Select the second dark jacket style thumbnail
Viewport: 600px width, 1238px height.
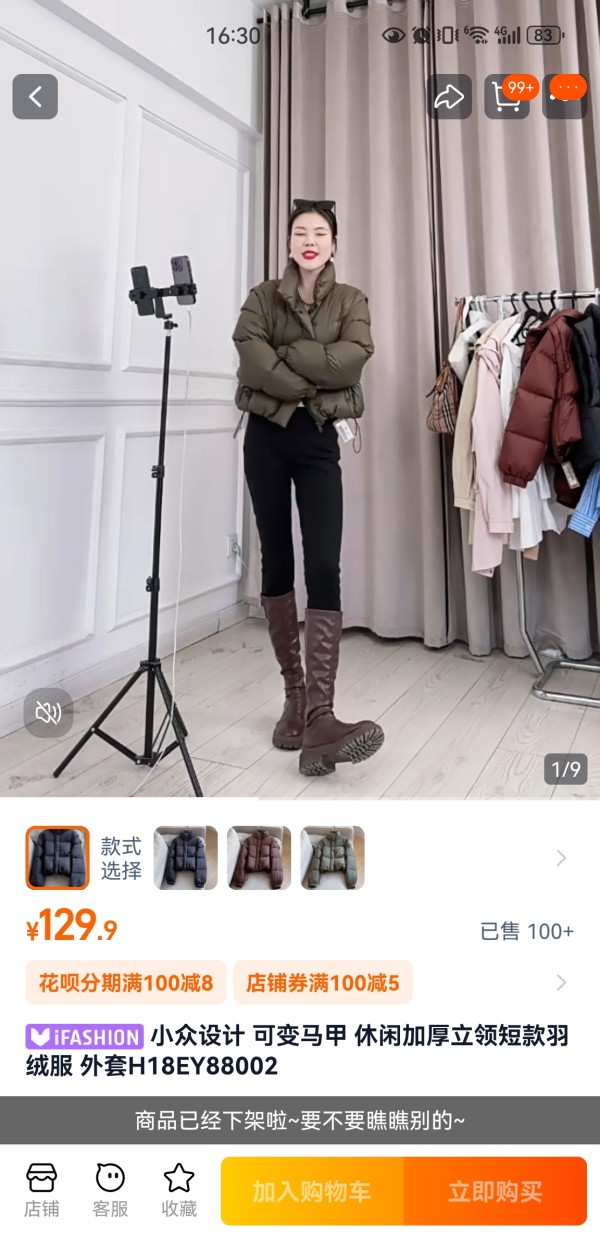click(x=185, y=858)
